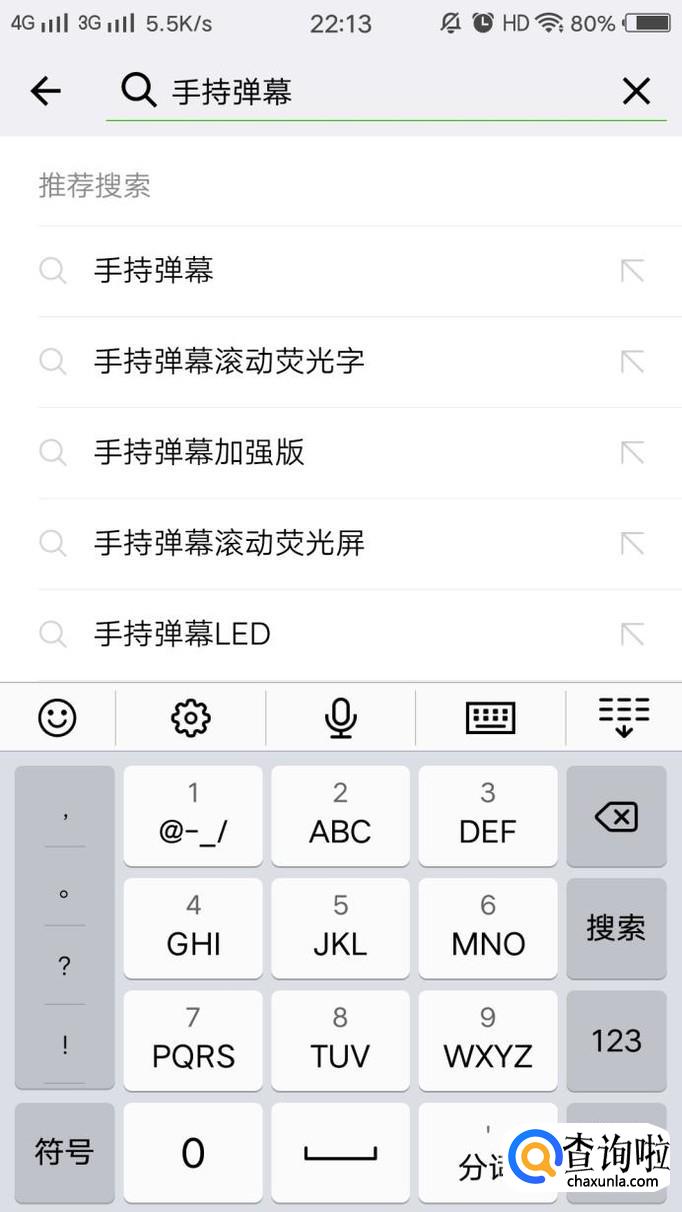
Task: Tap the search field containing 手持弹幕
Action: 380,92
